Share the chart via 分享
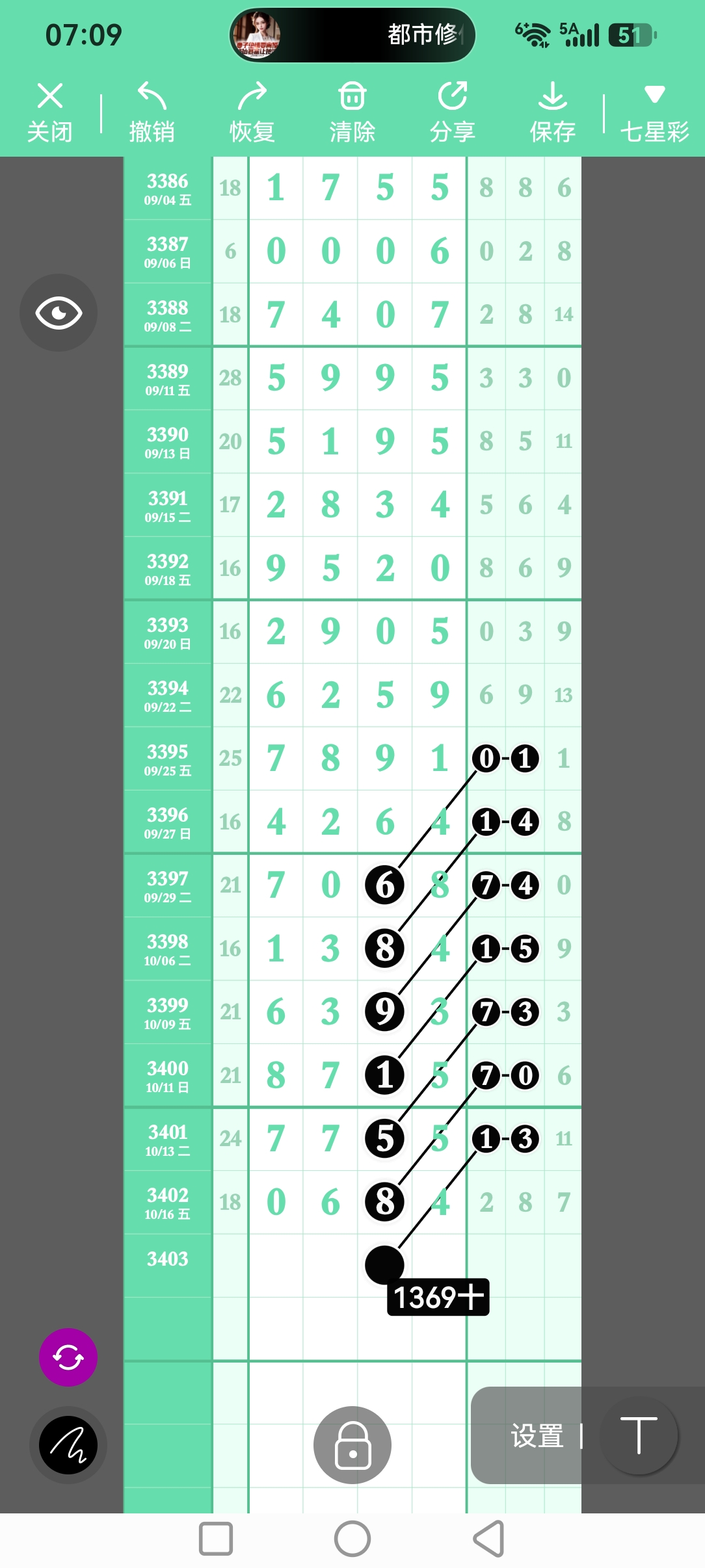Image resolution: width=705 pixels, height=1568 pixels. pos(453,112)
